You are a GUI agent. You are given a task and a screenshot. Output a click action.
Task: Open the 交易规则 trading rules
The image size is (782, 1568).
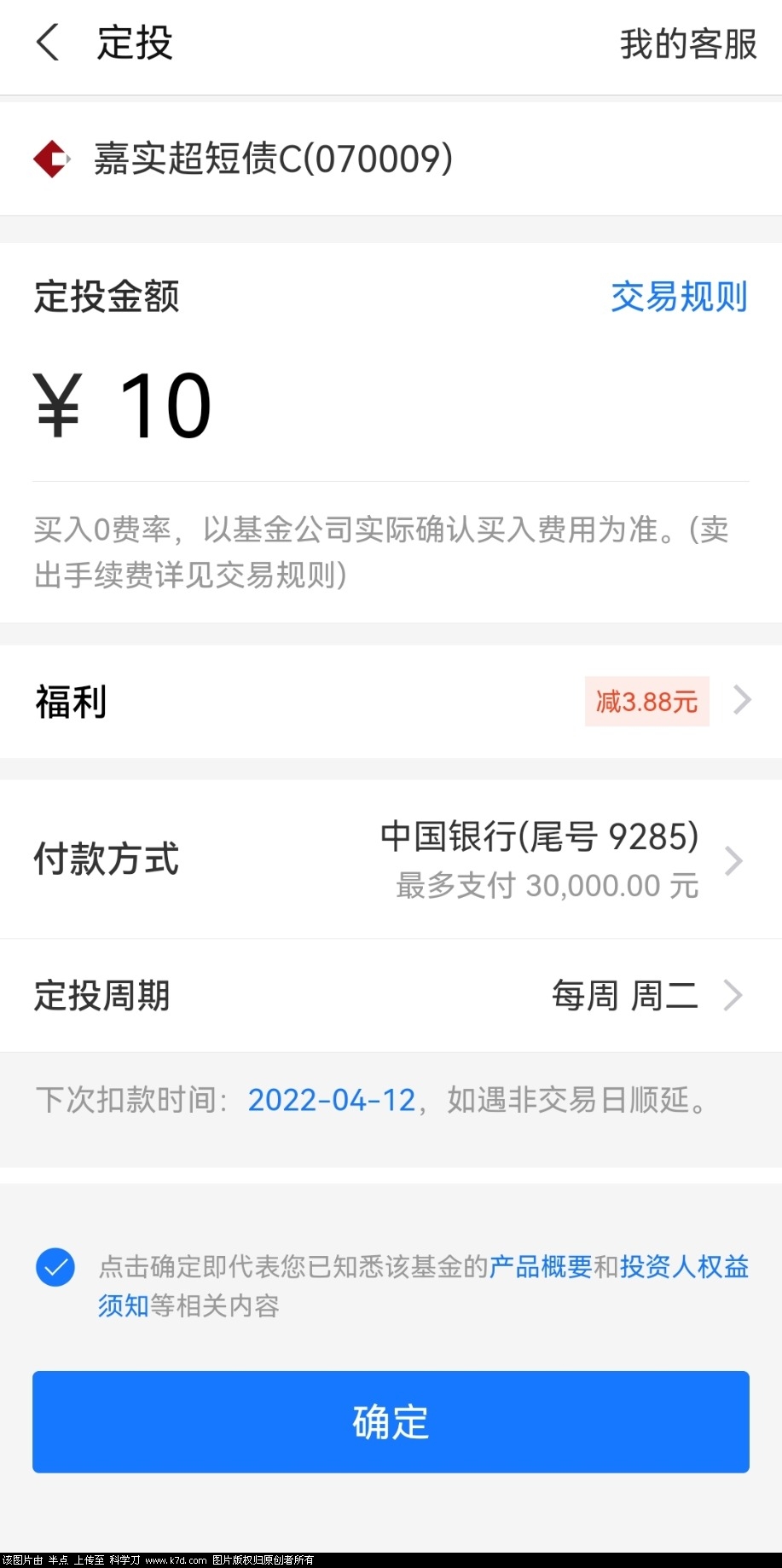coord(678,297)
